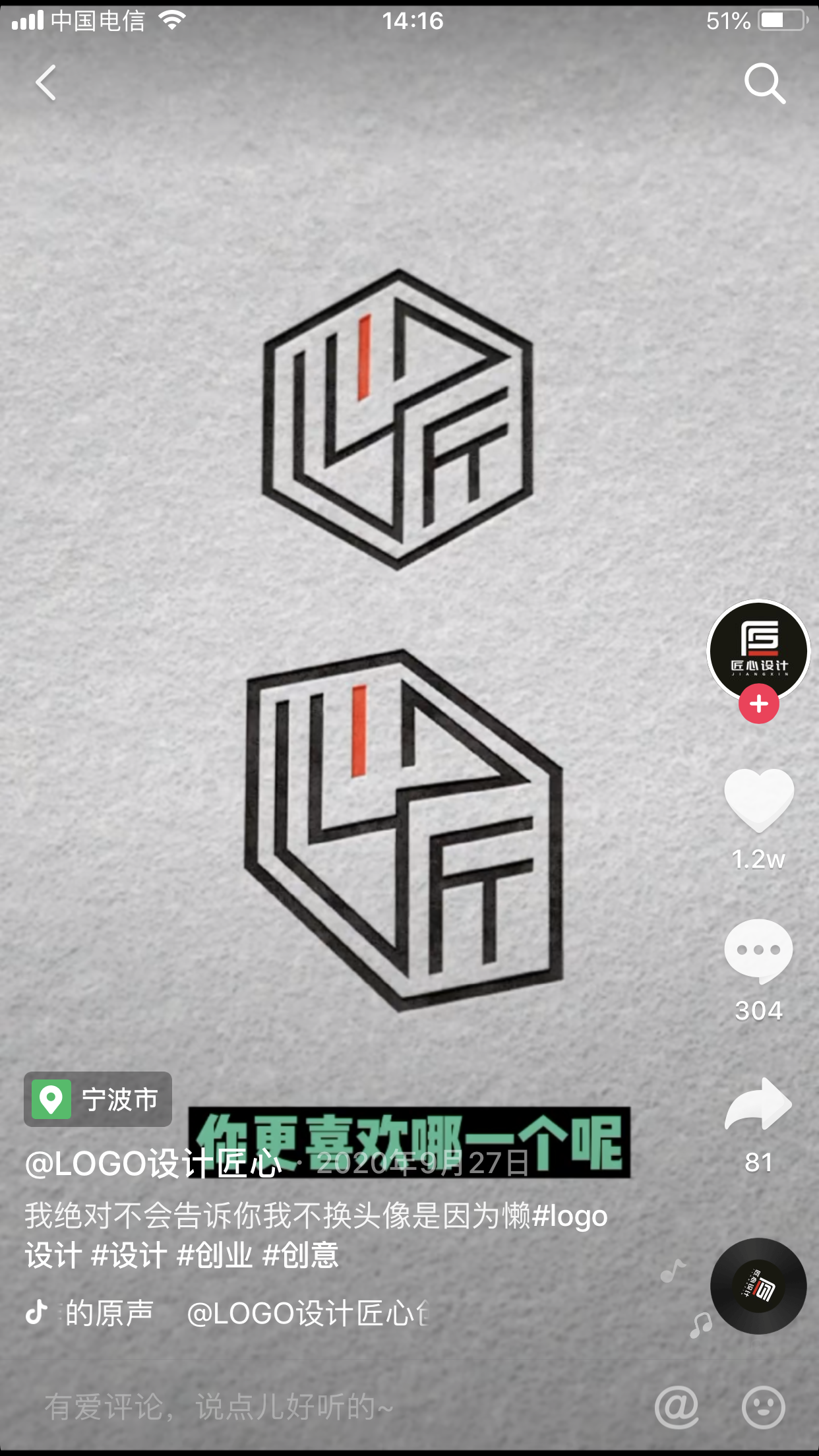Follow creator via the red plus button

(x=757, y=703)
